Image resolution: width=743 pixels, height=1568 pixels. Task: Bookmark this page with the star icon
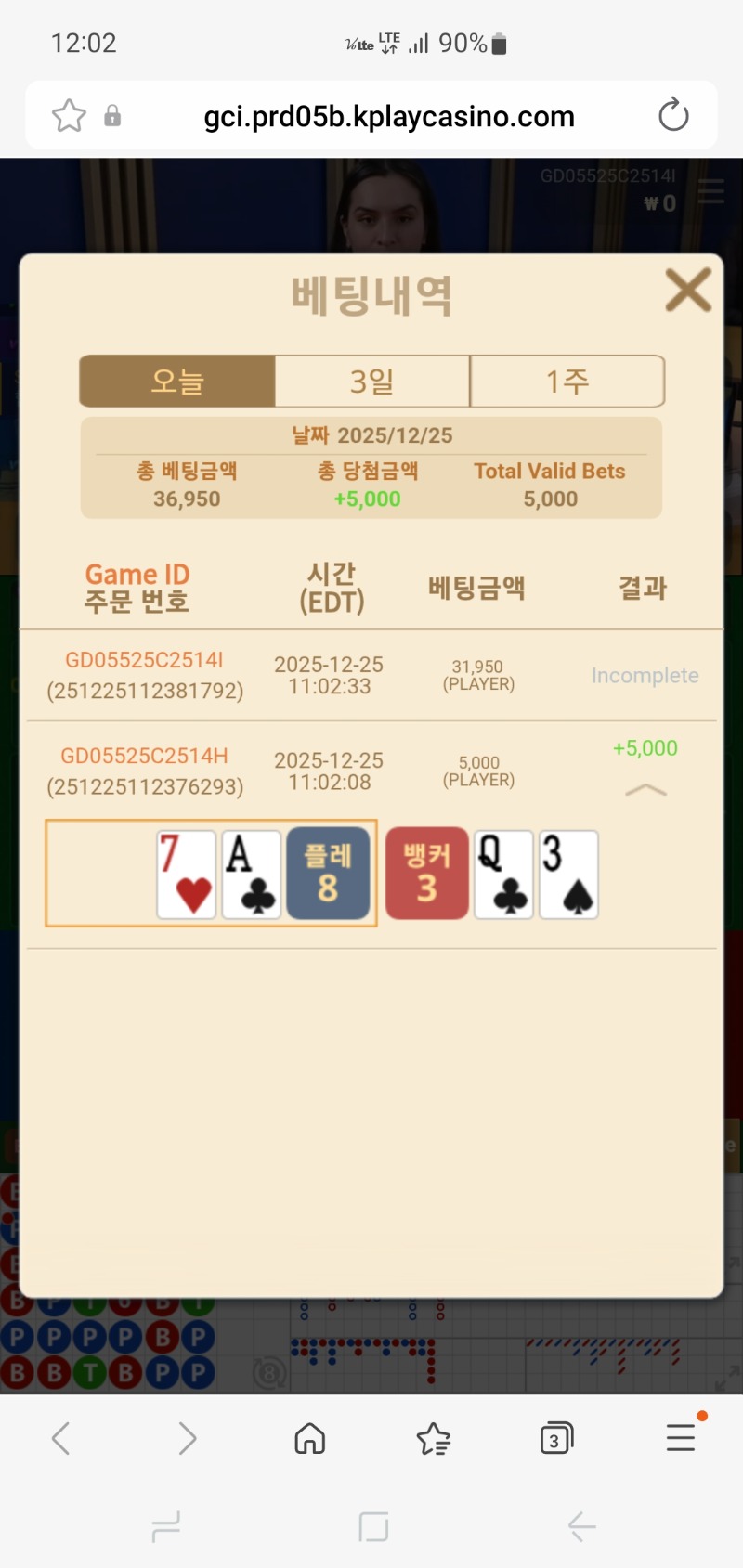(x=69, y=116)
